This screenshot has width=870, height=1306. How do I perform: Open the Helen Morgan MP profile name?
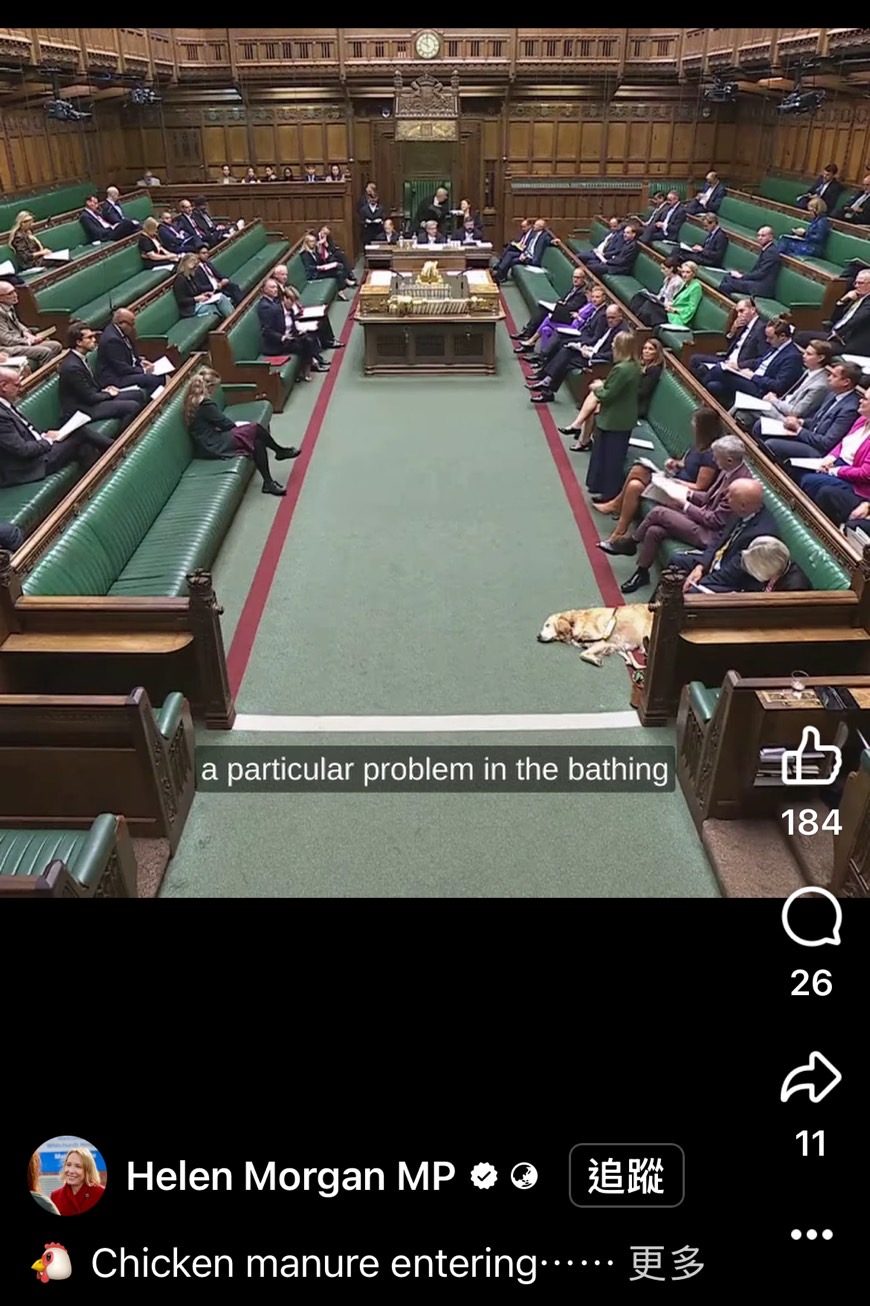(290, 1176)
